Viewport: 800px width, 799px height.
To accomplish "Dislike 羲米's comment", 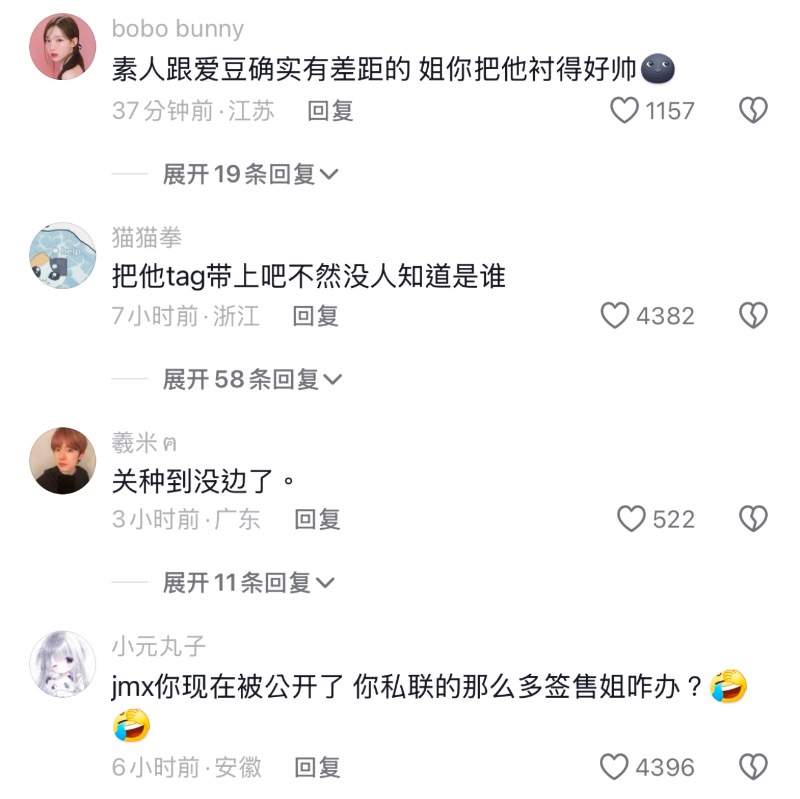I will [x=752, y=519].
